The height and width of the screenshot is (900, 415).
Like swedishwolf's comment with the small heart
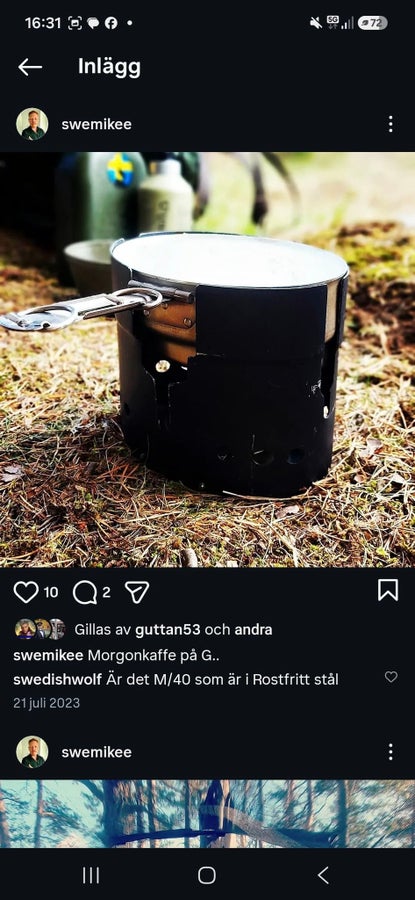[391, 677]
